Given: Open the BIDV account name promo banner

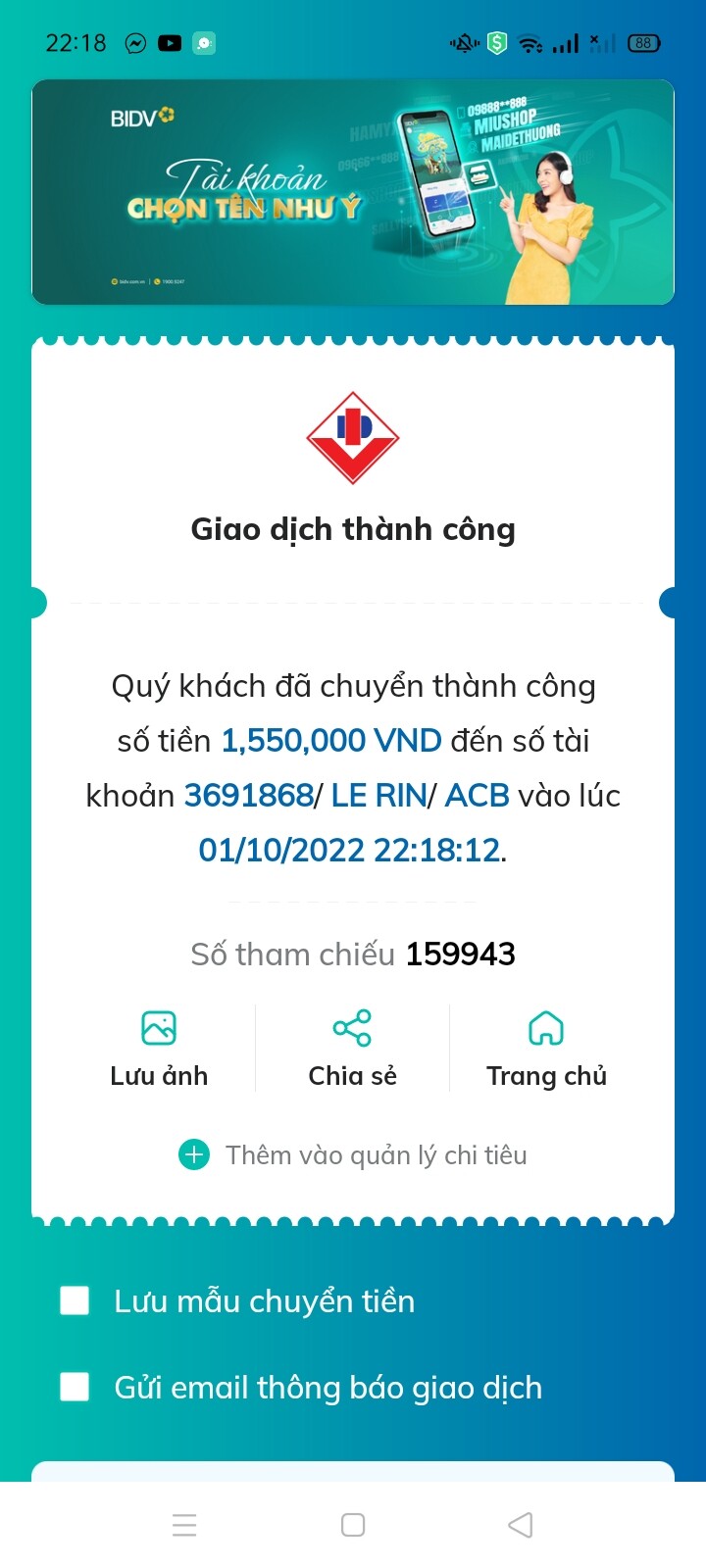Looking at the screenshot, I should [x=353, y=192].
